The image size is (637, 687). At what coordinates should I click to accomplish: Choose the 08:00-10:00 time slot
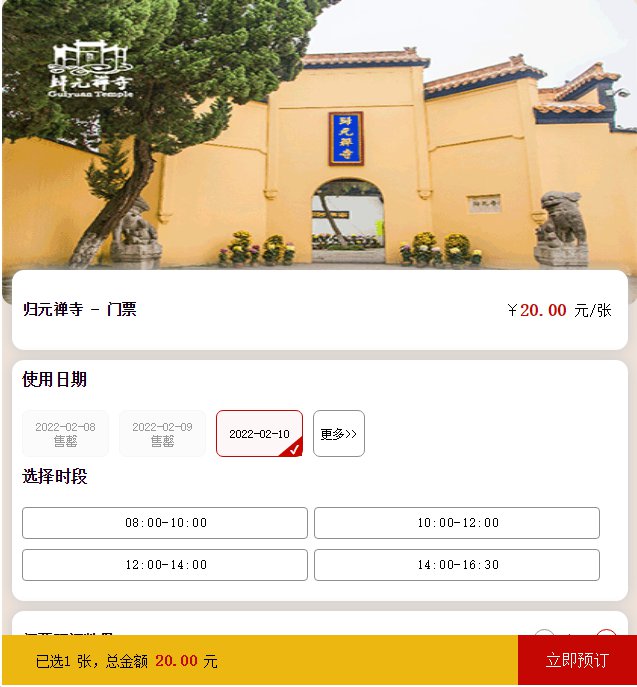[165, 523]
